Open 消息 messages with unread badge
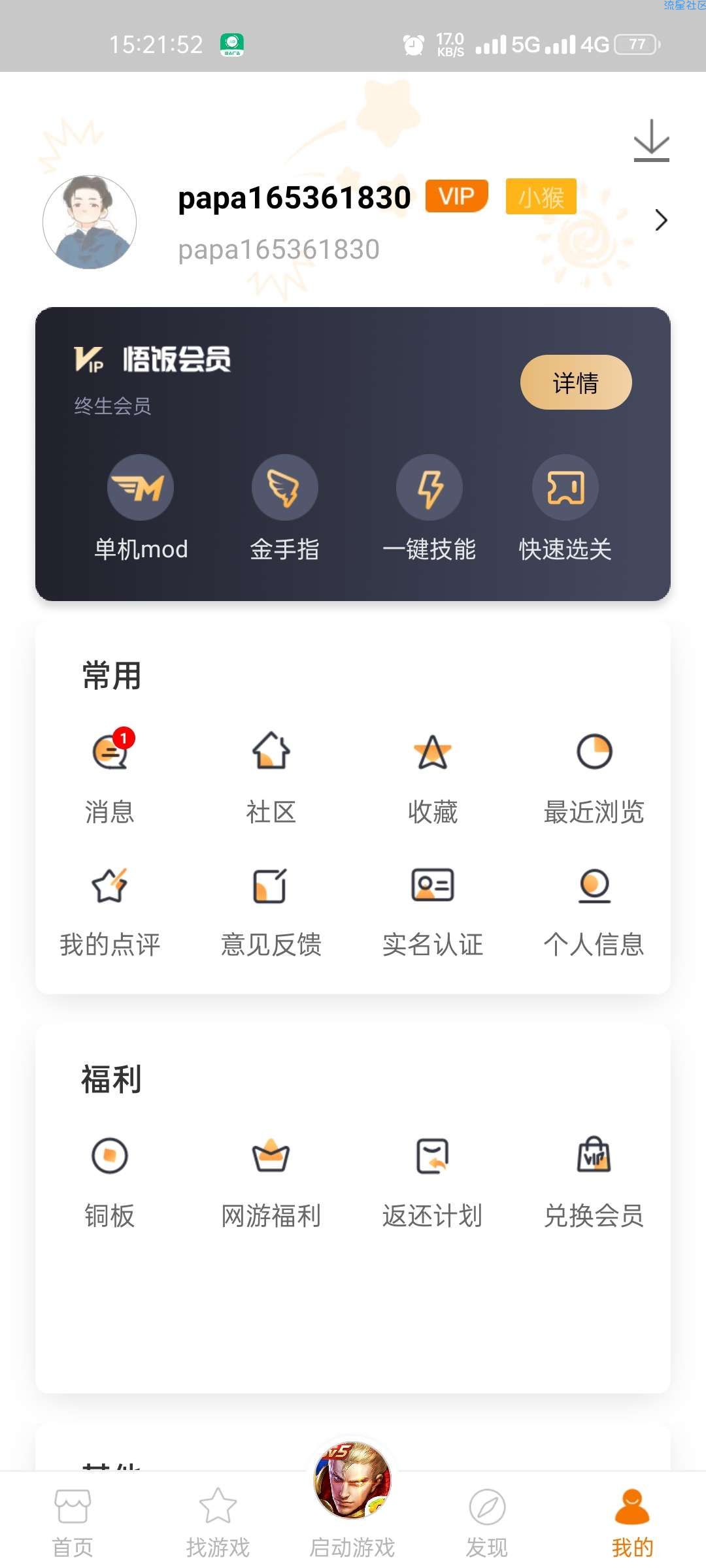Screen dimensions: 706x1568 pyautogui.click(x=110, y=776)
